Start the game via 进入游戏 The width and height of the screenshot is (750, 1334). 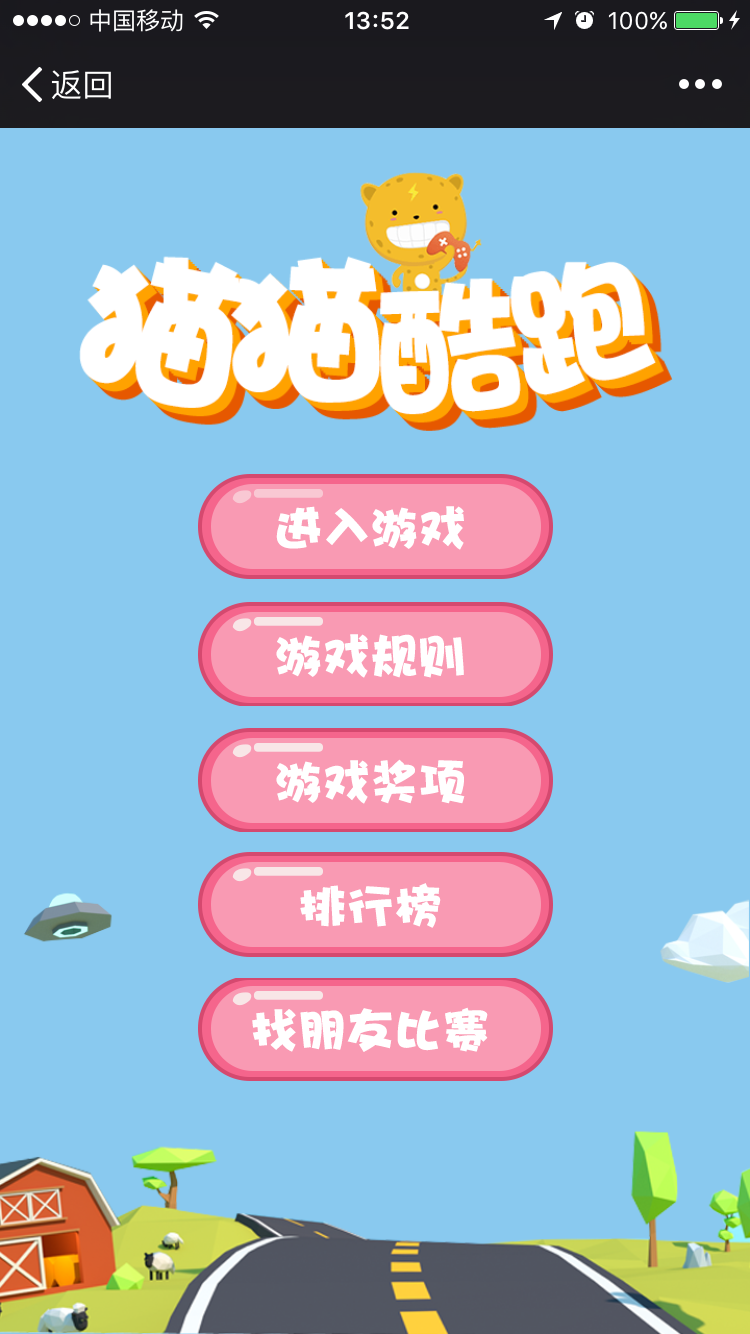pos(375,527)
